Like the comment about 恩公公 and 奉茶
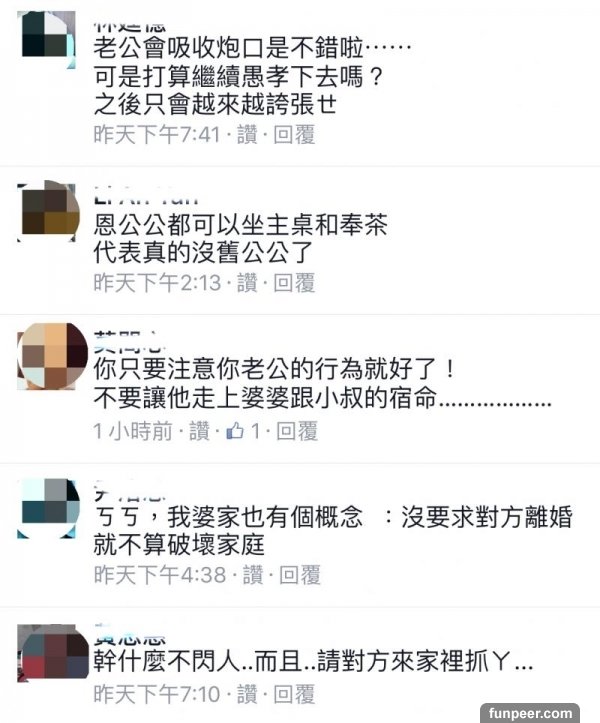 point(246,283)
